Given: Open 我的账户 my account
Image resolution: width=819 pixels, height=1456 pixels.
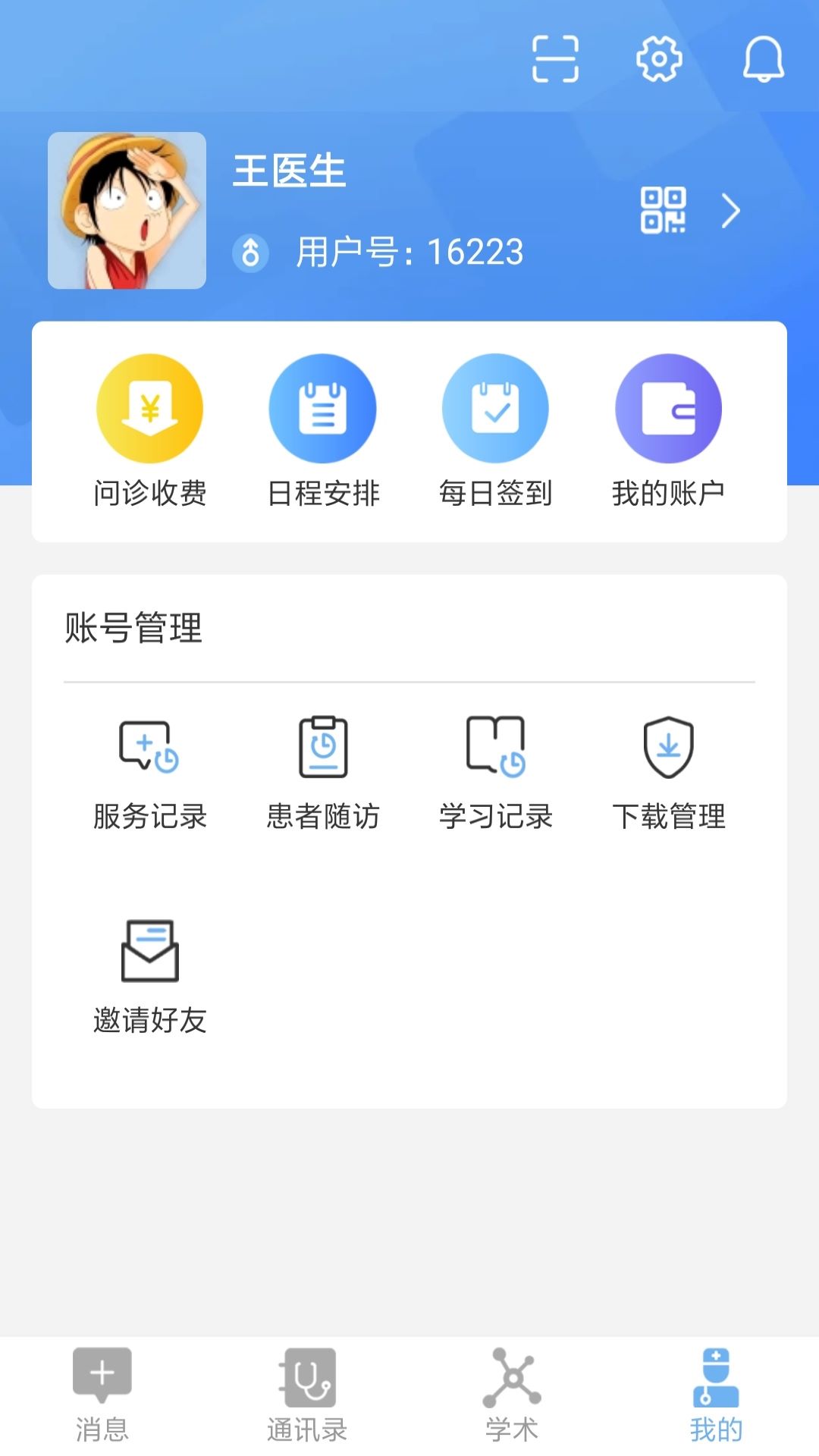Looking at the screenshot, I should pos(668,431).
